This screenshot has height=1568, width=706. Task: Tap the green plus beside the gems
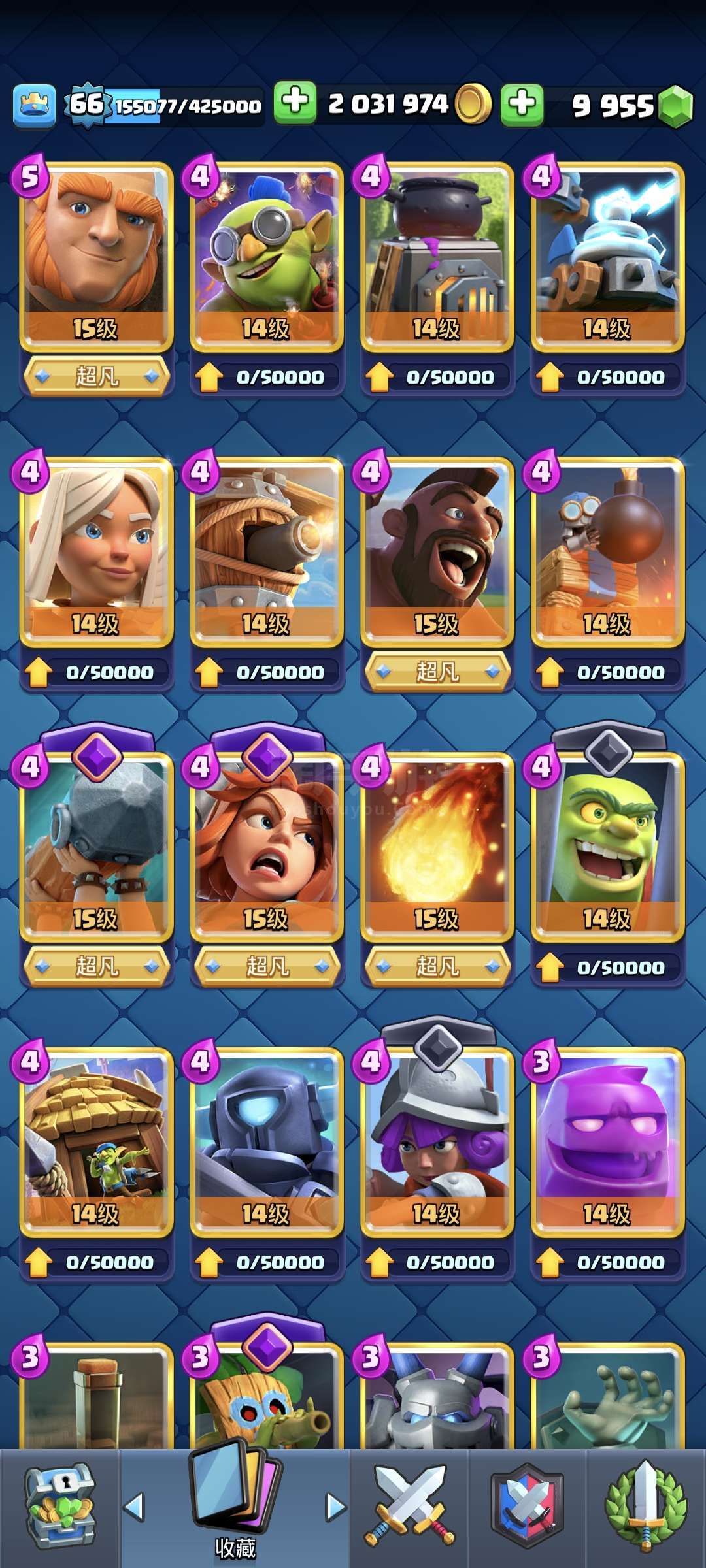[x=522, y=104]
